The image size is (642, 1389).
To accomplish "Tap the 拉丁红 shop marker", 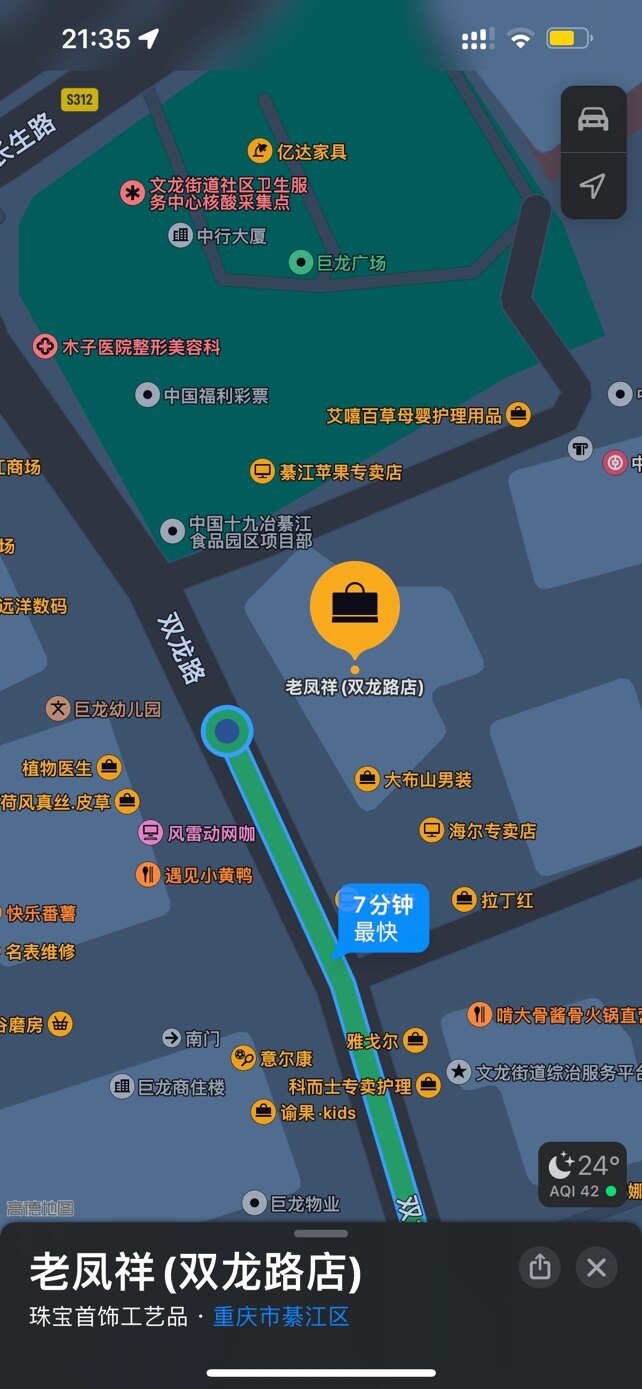I will coord(464,900).
